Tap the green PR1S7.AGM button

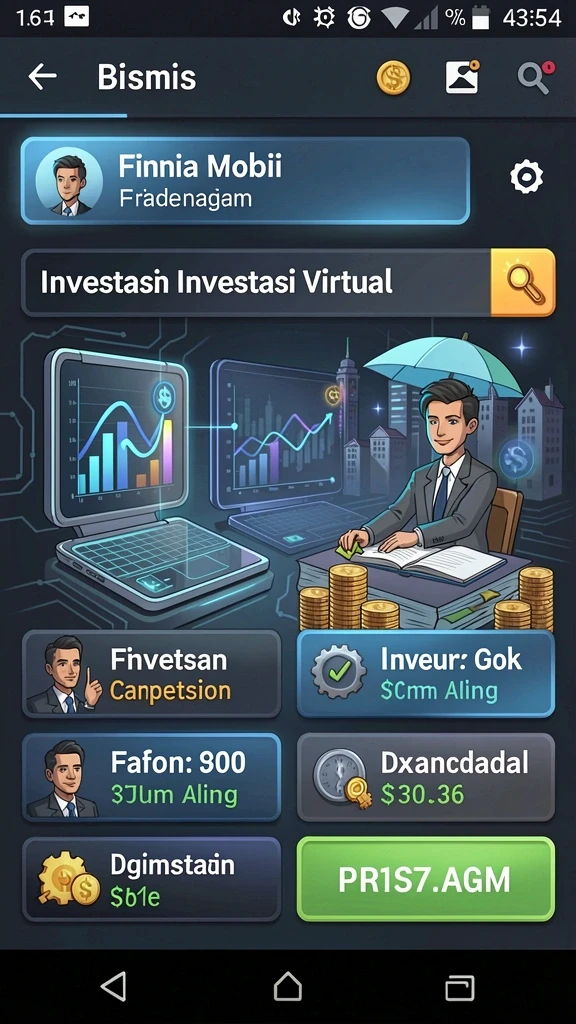pos(426,880)
